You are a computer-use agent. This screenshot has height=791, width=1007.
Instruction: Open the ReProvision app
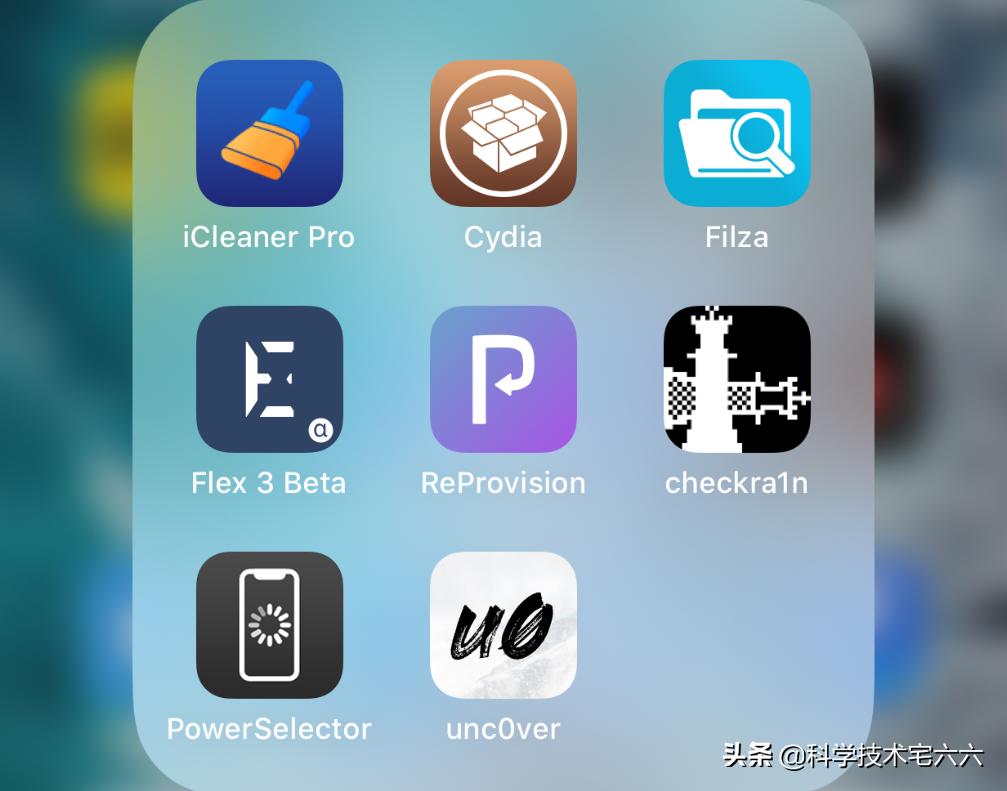pyautogui.click(x=503, y=380)
